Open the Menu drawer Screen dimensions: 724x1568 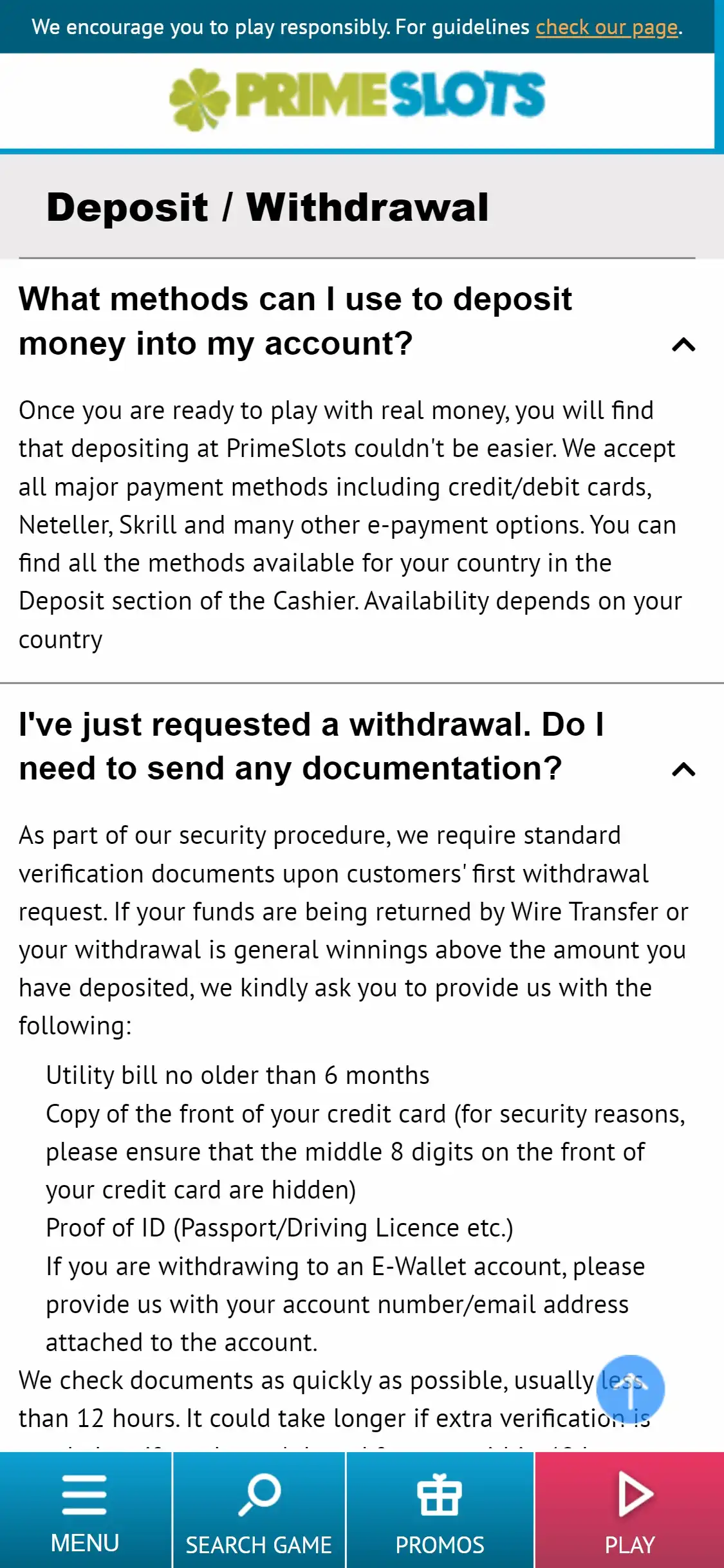[x=85, y=1509]
